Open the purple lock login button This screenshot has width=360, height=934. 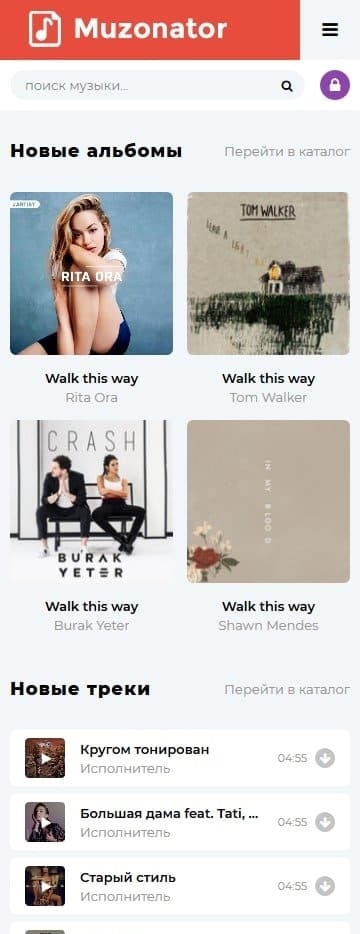point(335,85)
